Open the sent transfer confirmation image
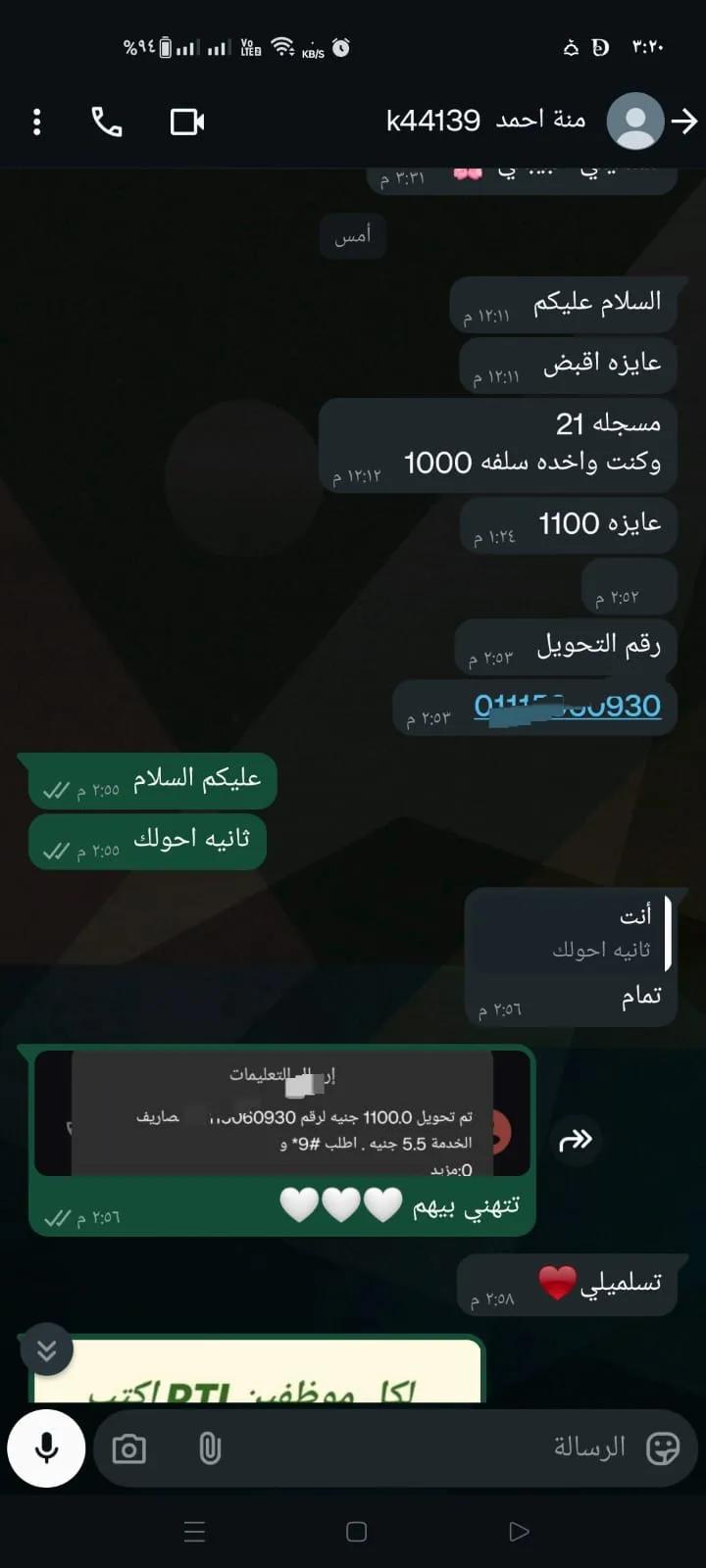Screen dimensions: 706x1568 (282, 1115)
